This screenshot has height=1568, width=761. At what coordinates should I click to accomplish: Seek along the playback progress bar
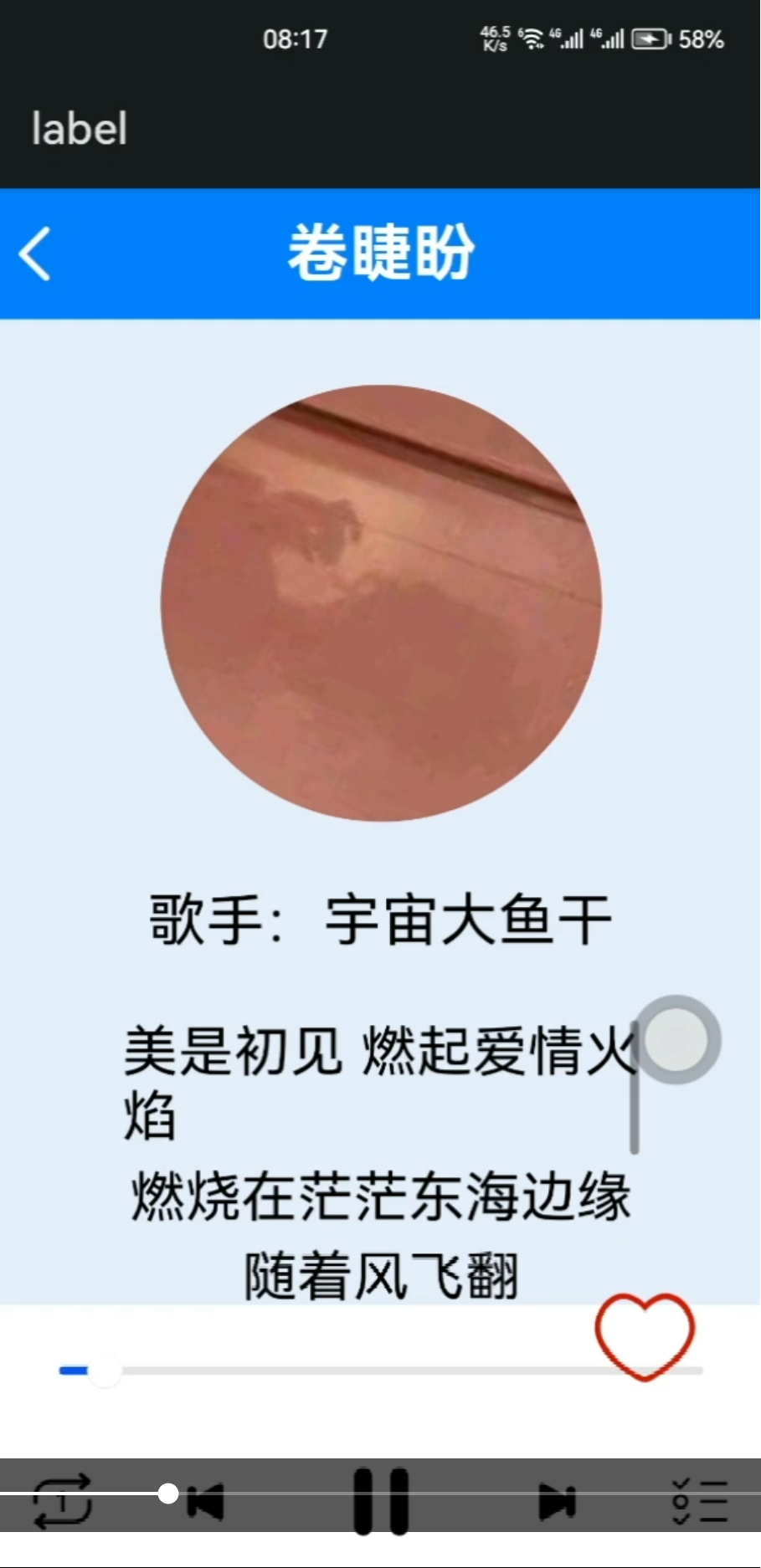tap(381, 1371)
